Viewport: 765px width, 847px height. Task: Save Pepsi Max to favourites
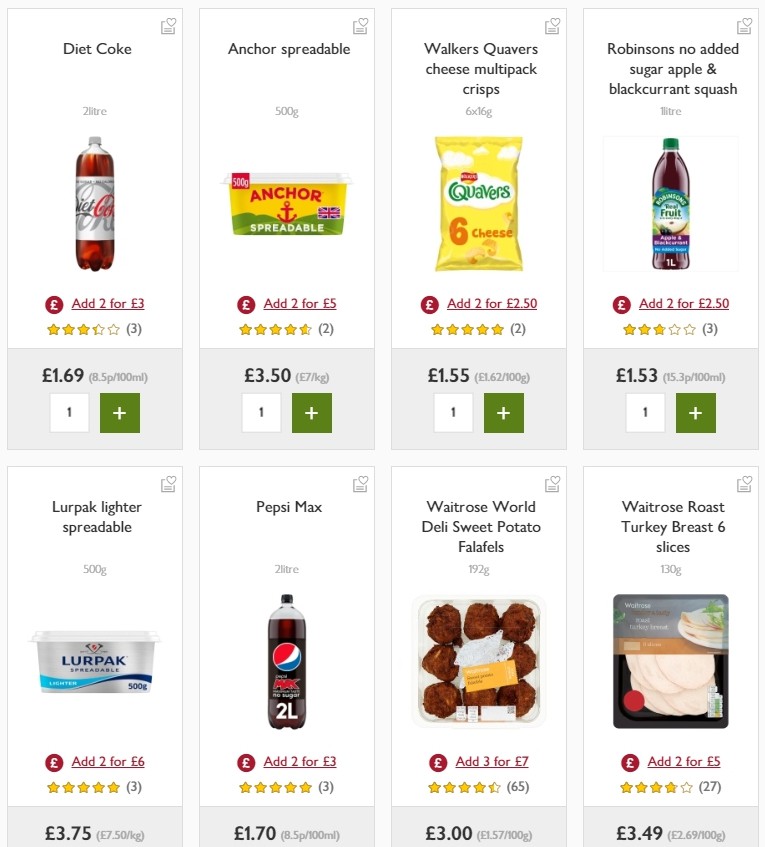[360, 484]
